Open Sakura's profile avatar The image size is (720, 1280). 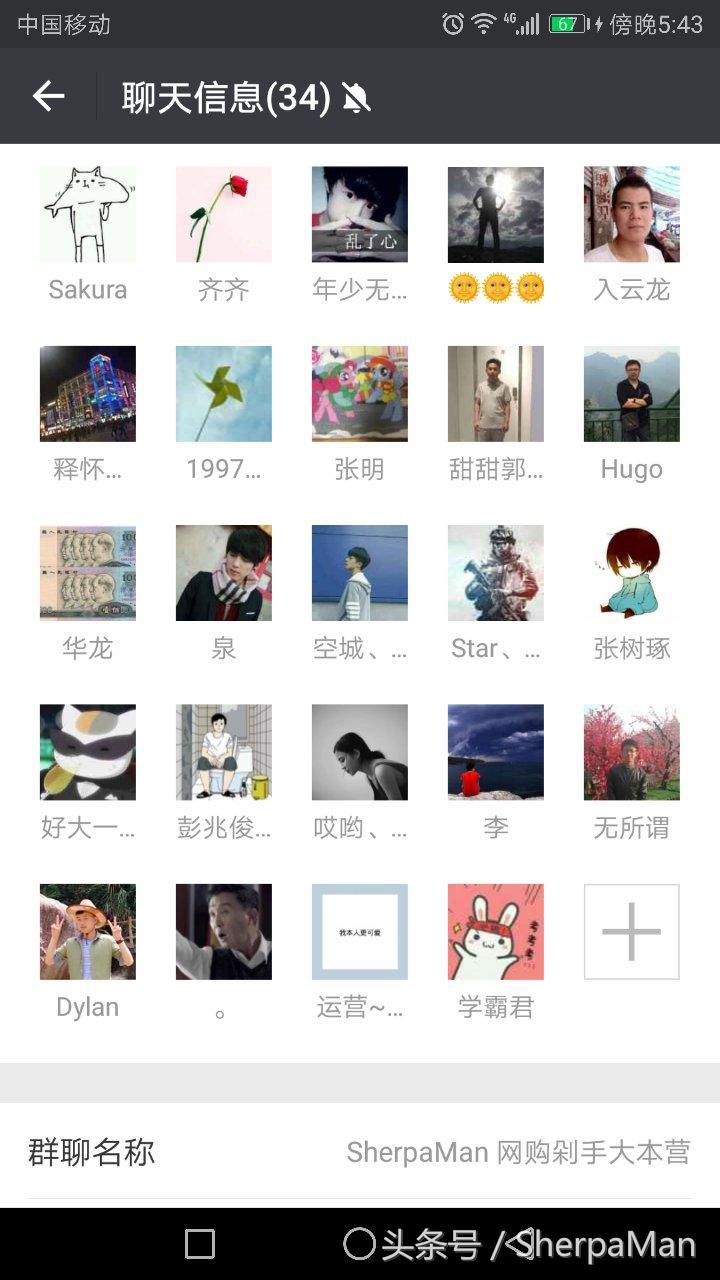coord(87,213)
